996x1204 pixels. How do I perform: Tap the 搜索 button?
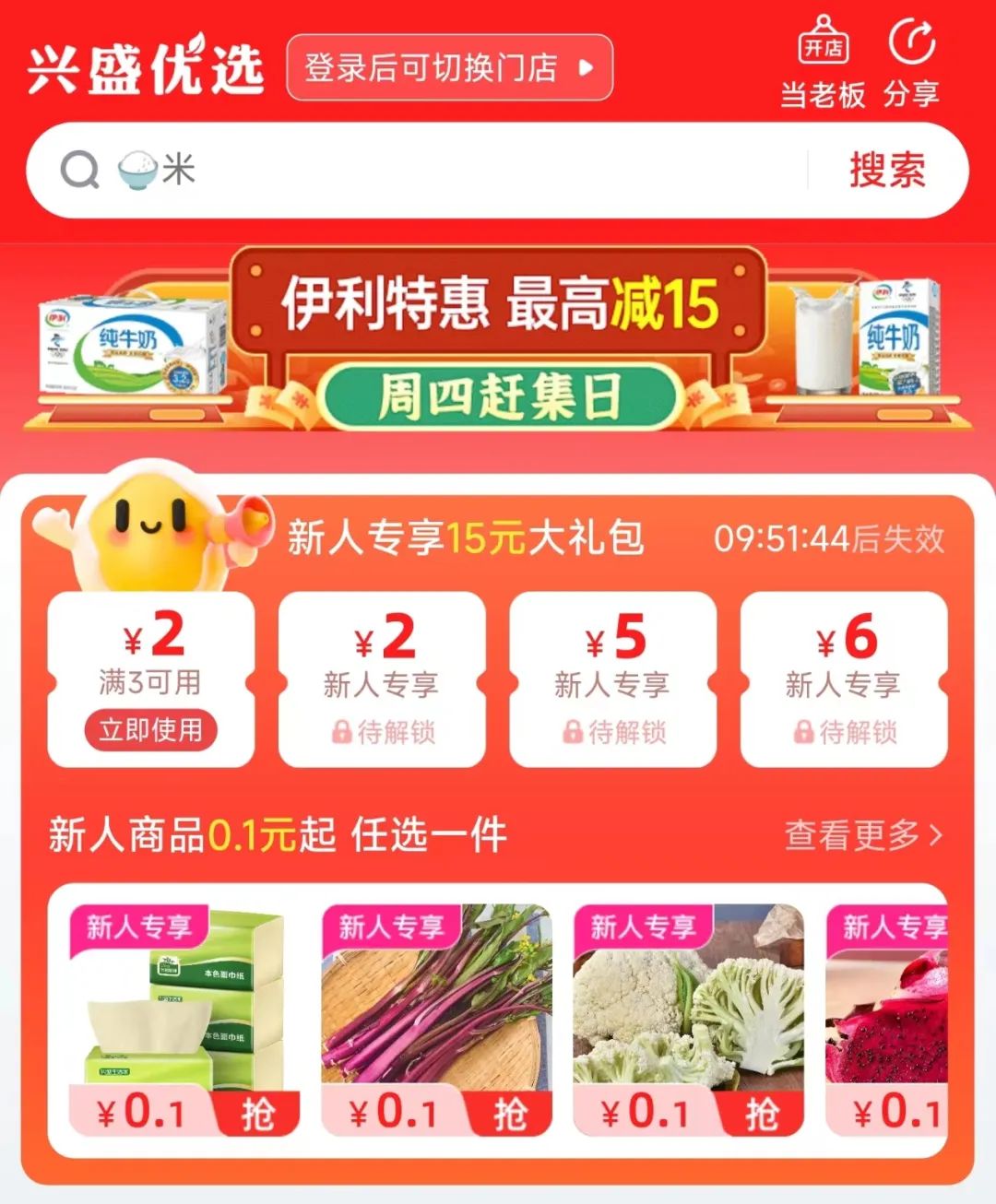pyautogui.click(x=887, y=171)
